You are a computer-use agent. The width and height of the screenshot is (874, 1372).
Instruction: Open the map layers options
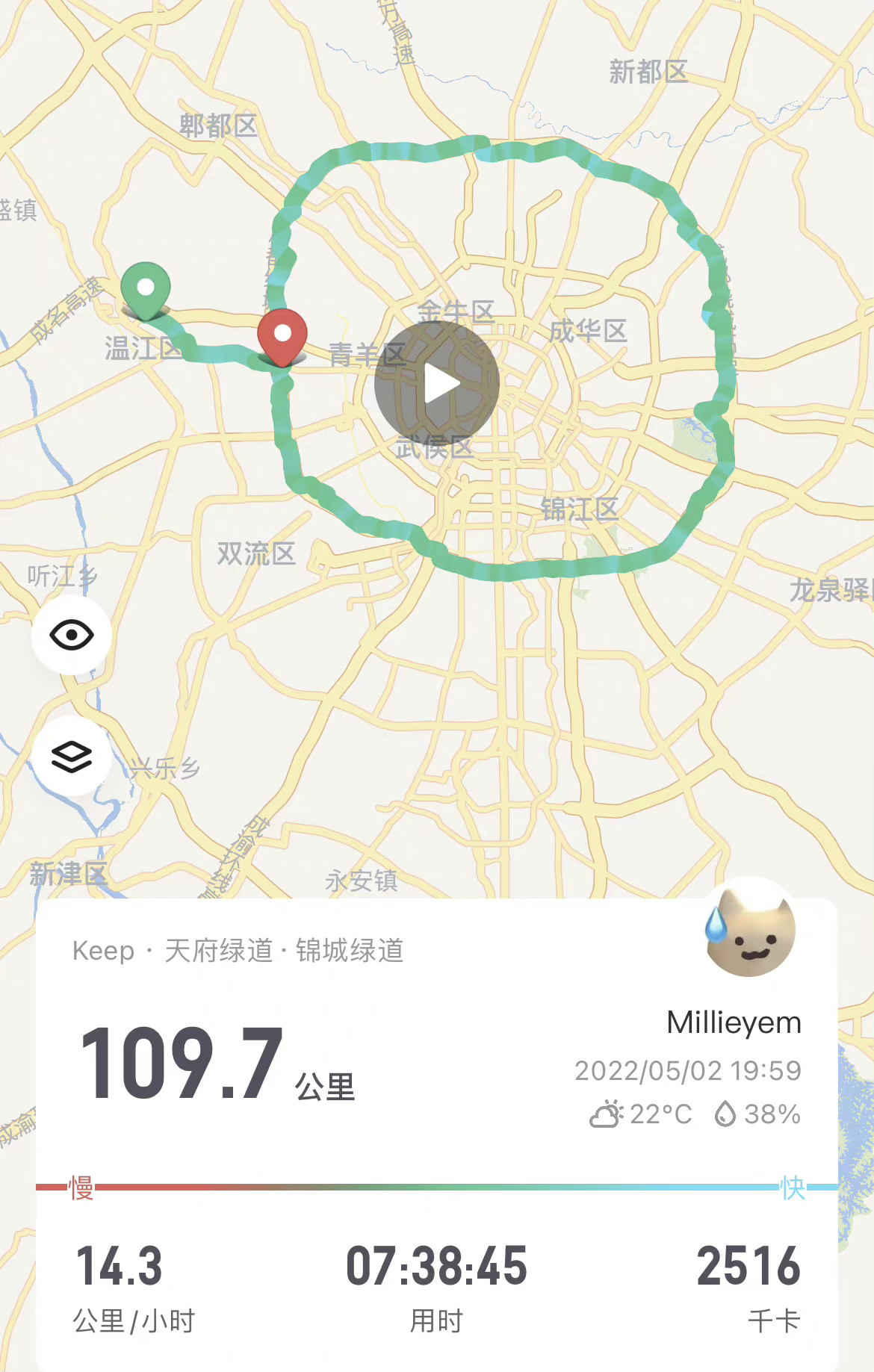coord(72,757)
